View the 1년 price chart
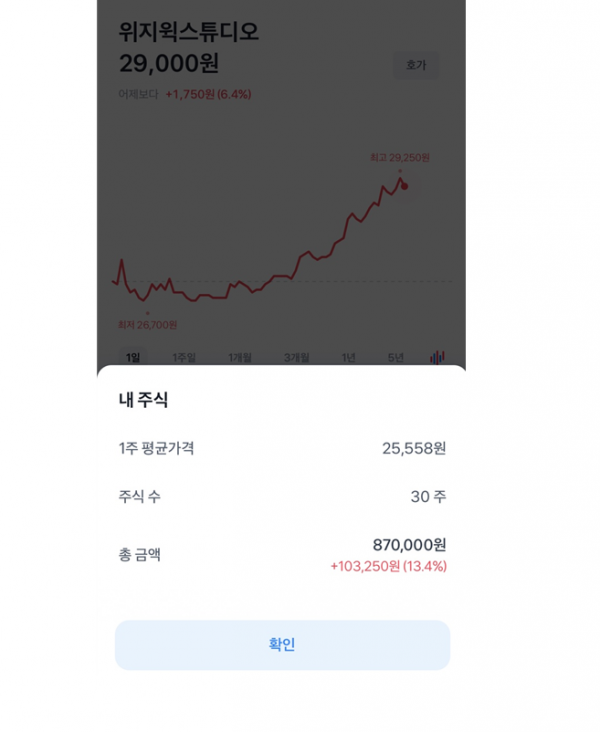This screenshot has height=732, width=600. coord(348,357)
